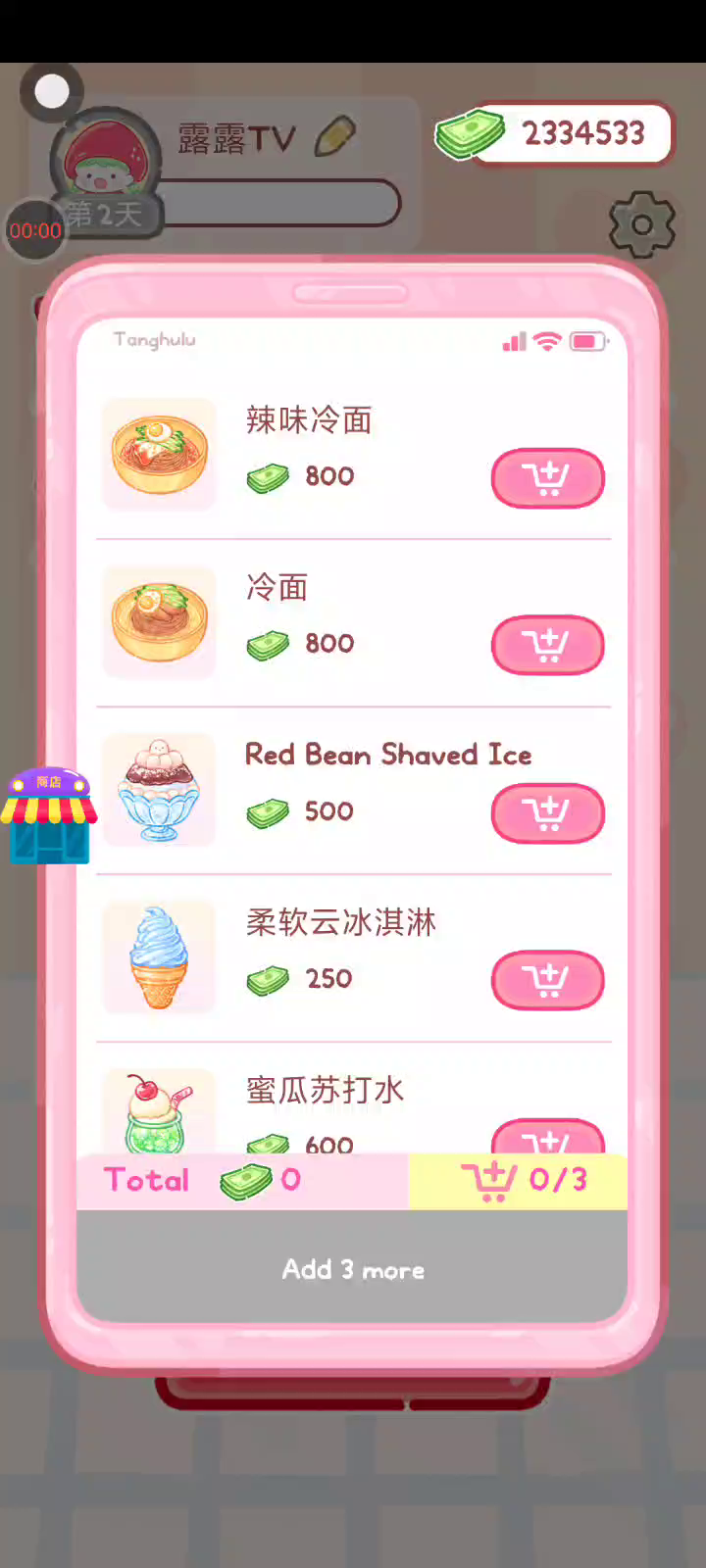Screen dimensions: 706x1568
Task: Edit the name 露露TV with pencil icon
Action: pyautogui.click(x=334, y=136)
